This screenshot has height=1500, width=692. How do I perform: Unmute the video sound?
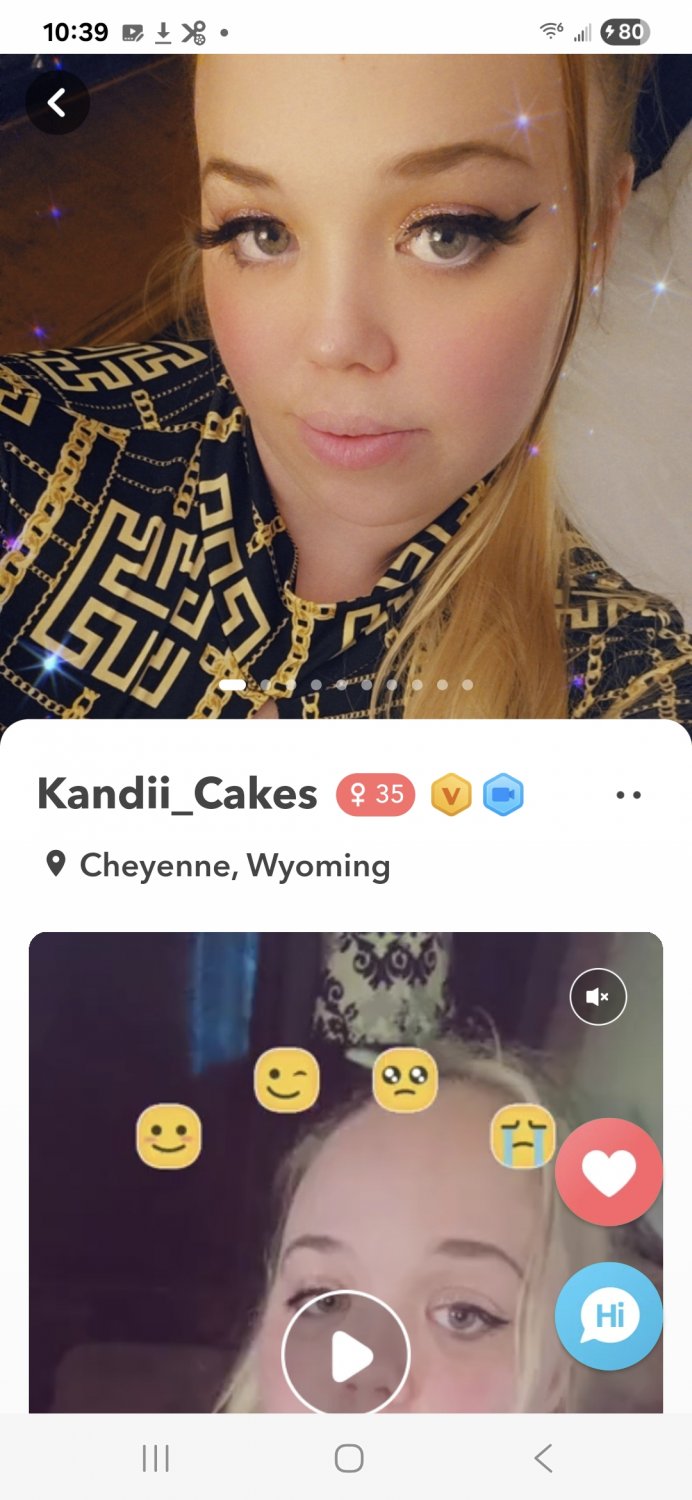pos(598,997)
